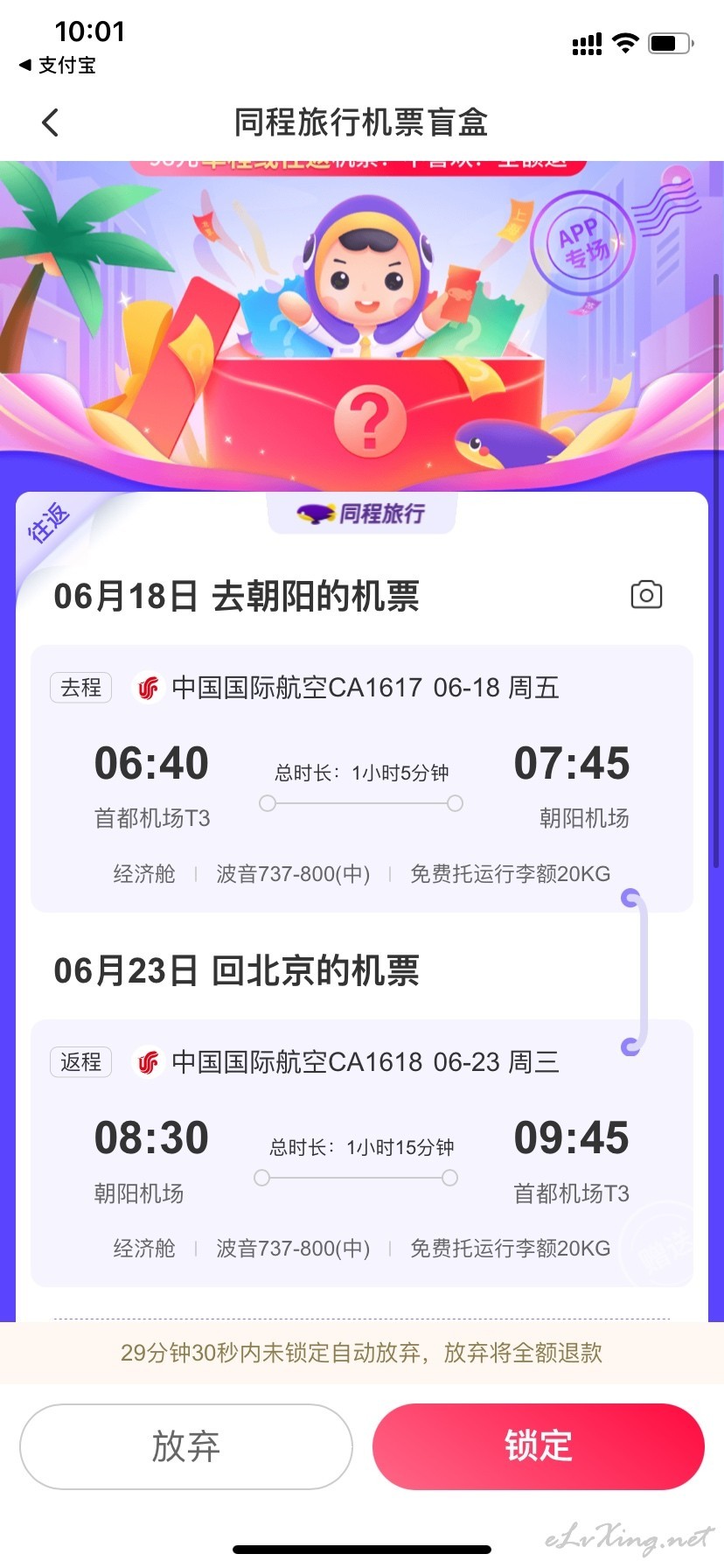Lock the ticket with the 锁定 button
This screenshot has width=724, height=1568.
coord(539,1446)
